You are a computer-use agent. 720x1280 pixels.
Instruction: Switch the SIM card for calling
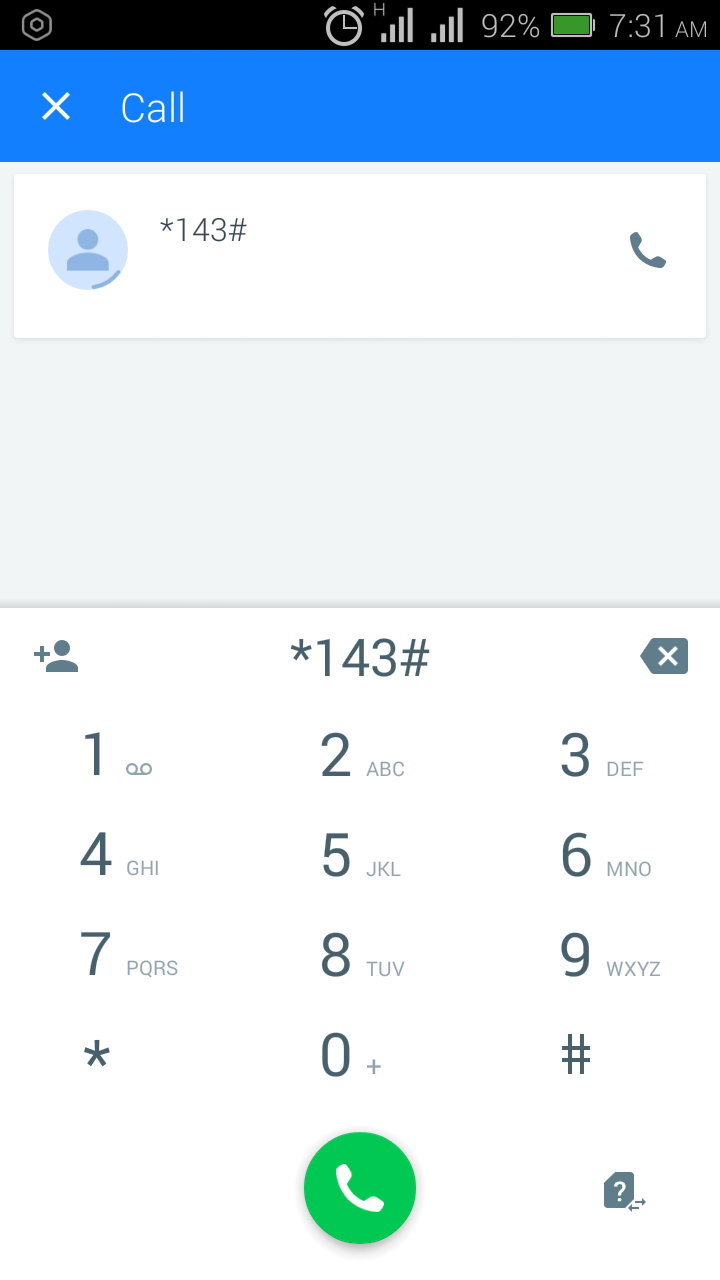tap(624, 1192)
